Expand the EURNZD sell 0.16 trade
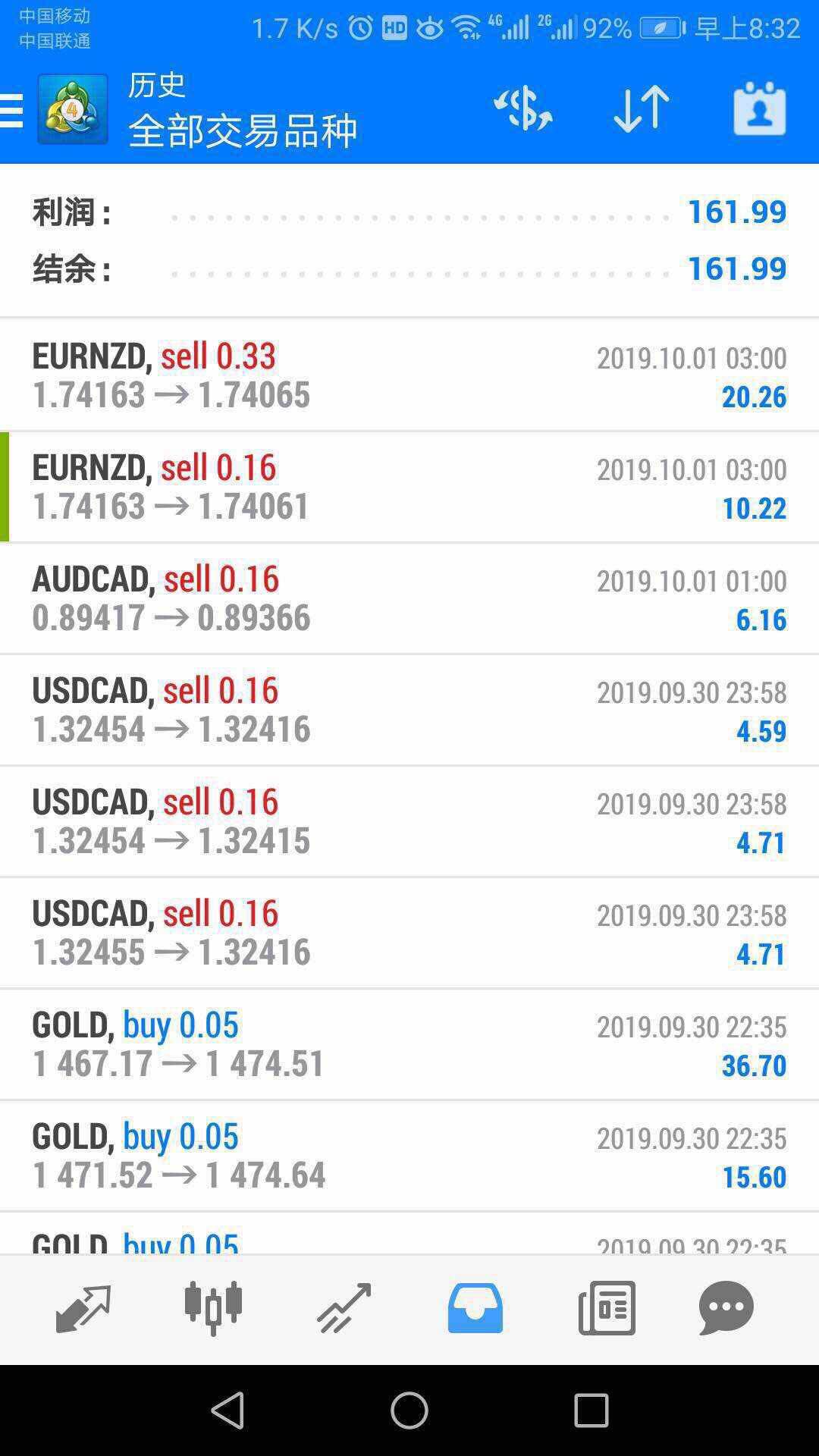Screen dimensions: 819x1456 tap(409, 487)
